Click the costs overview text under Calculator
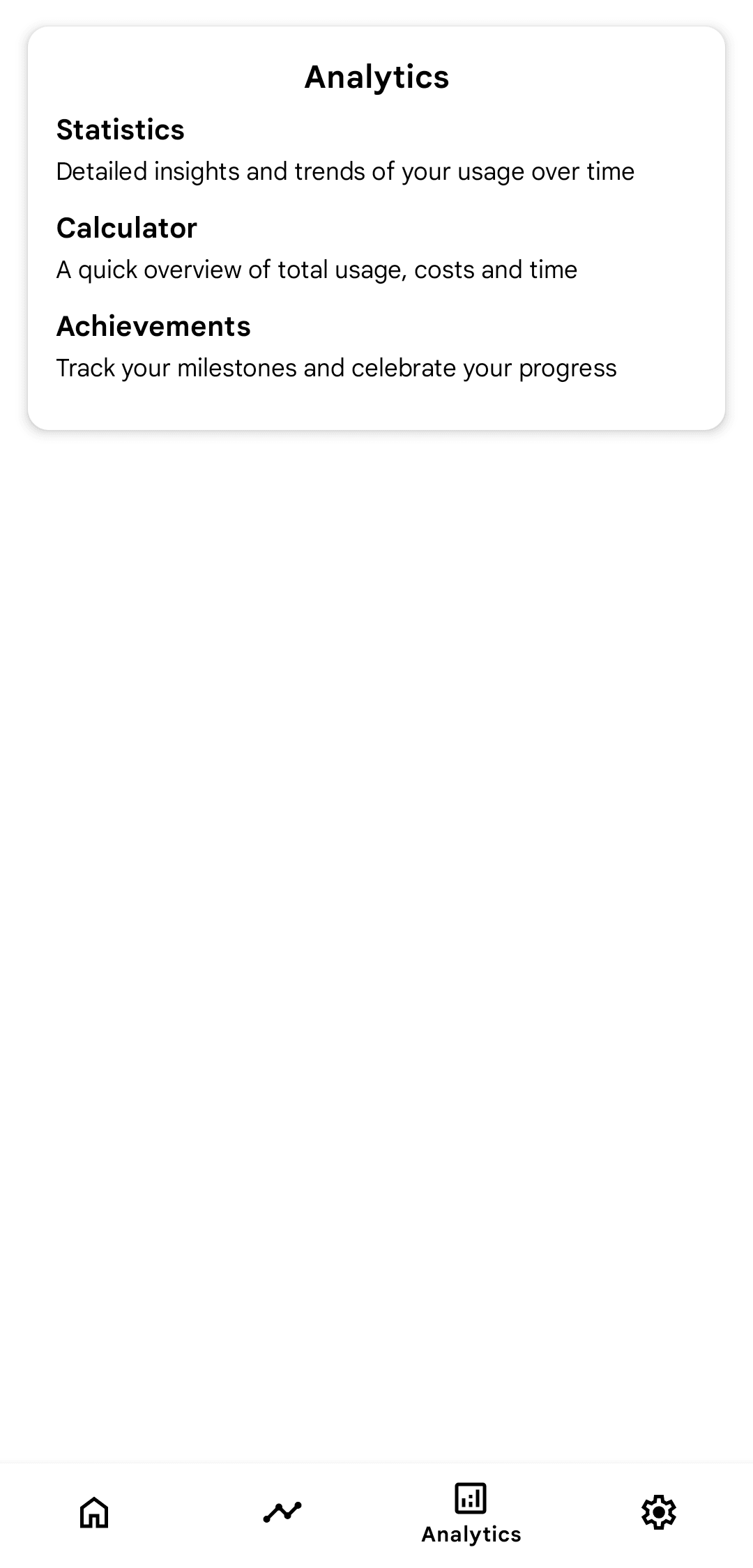The height and width of the screenshot is (1568, 753). pos(317,269)
